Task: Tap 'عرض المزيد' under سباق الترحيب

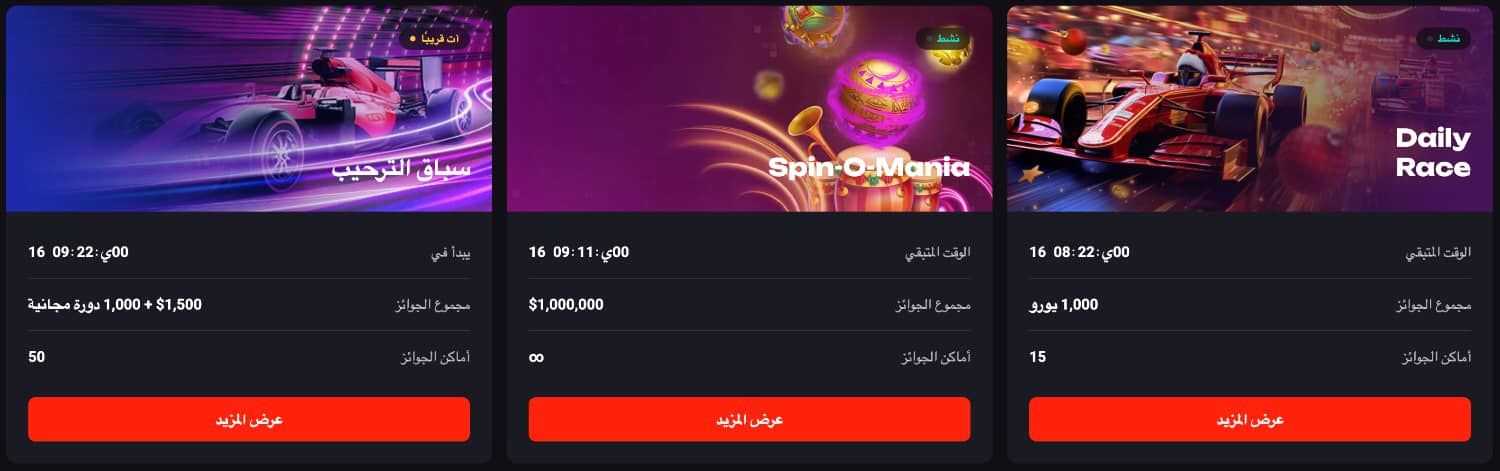Action: click(x=249, y=419)
